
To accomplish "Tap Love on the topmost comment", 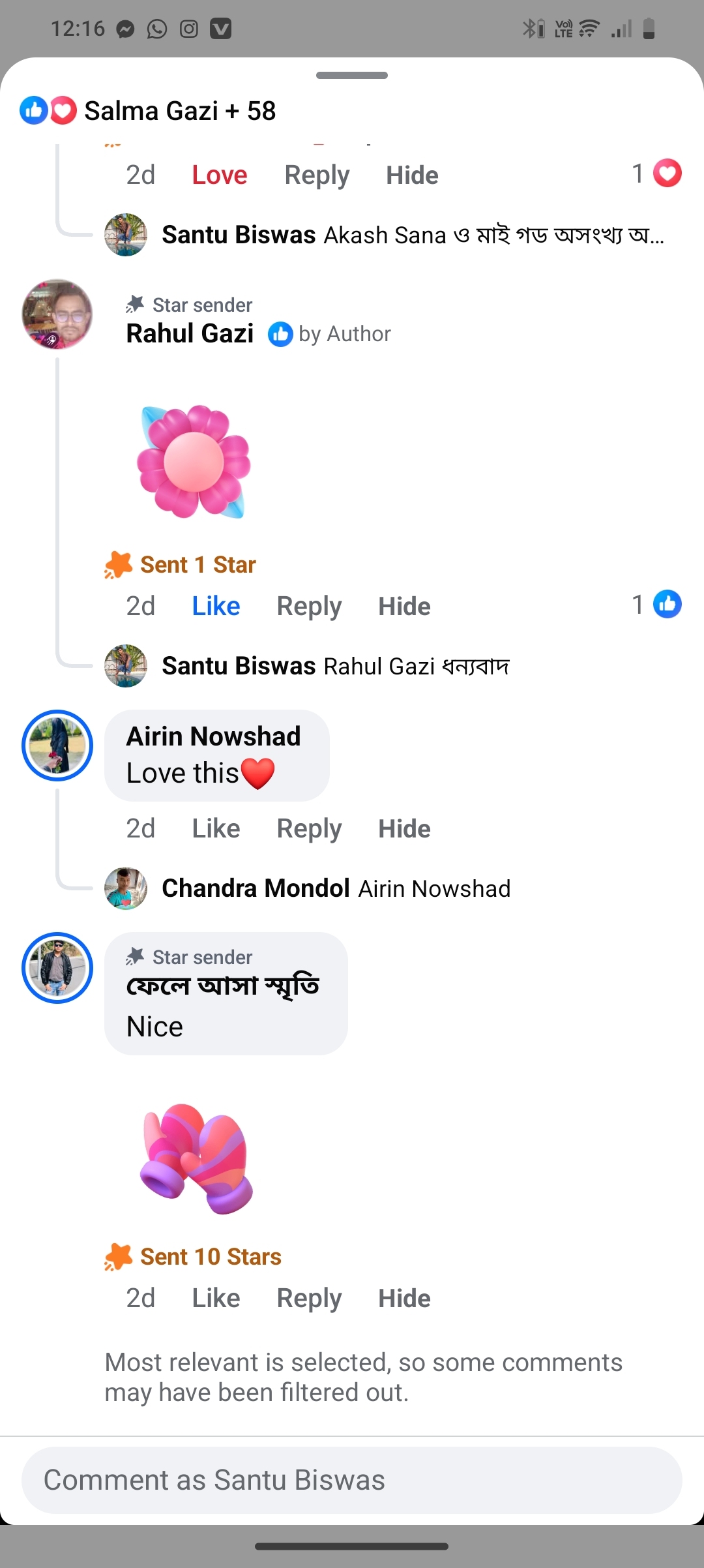I will pyautogui.click(x=219, y=175).
